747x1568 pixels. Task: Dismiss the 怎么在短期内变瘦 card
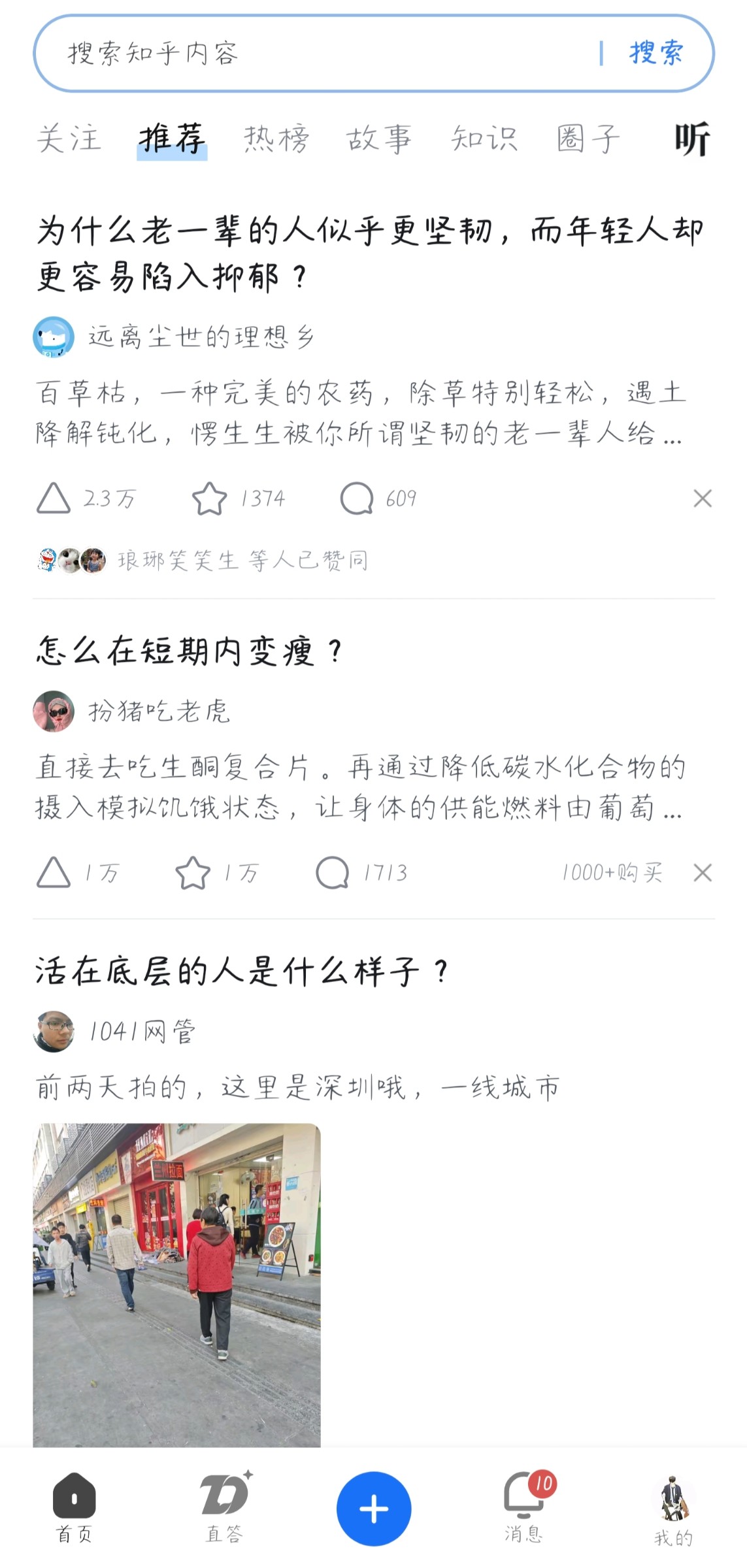point(703,873)
